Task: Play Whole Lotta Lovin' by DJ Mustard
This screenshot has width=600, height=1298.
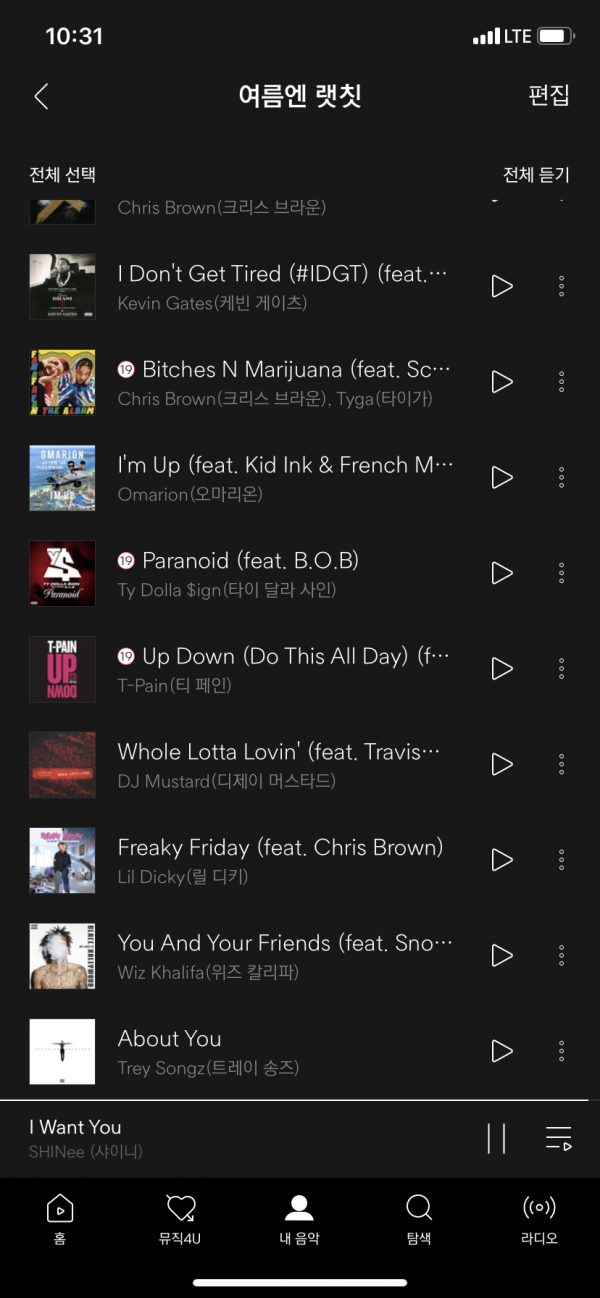Action: 501,764
